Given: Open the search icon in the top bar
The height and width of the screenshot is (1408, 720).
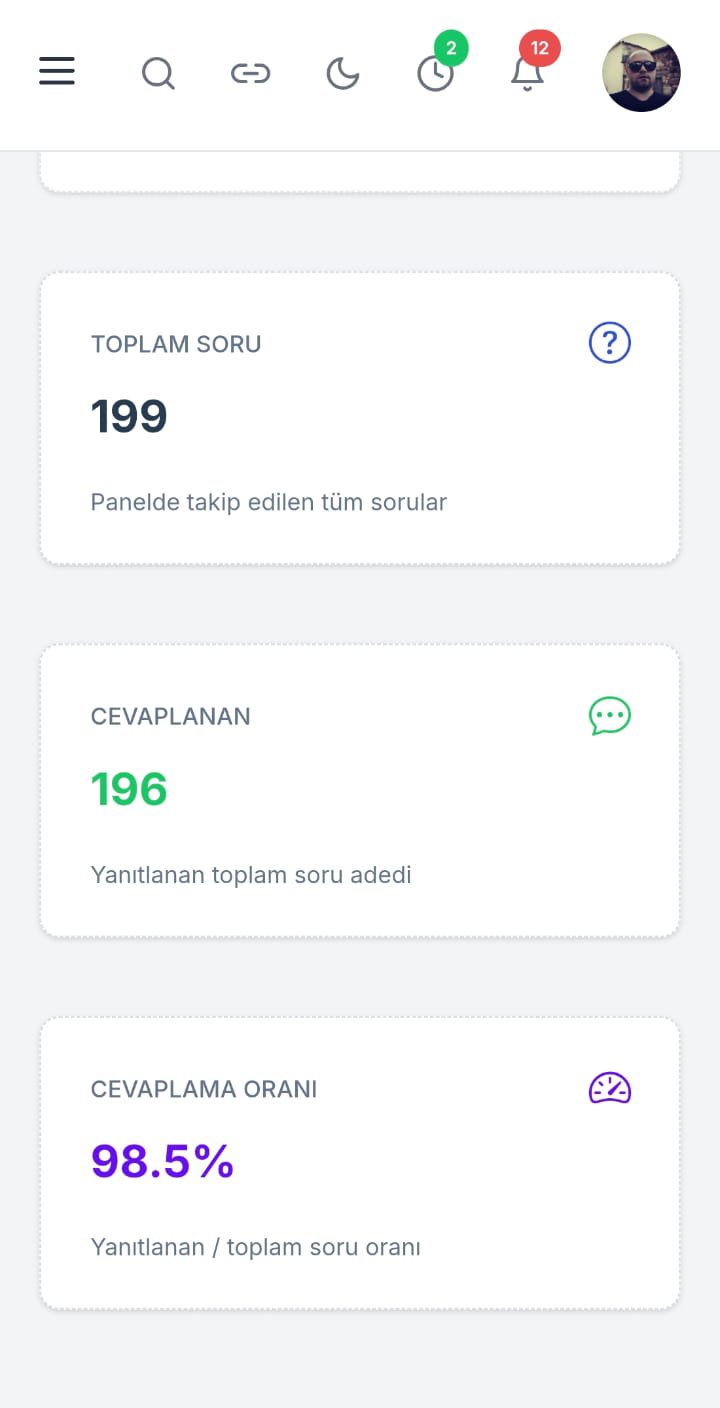Looking at the screenshot, I should [159, 72].
